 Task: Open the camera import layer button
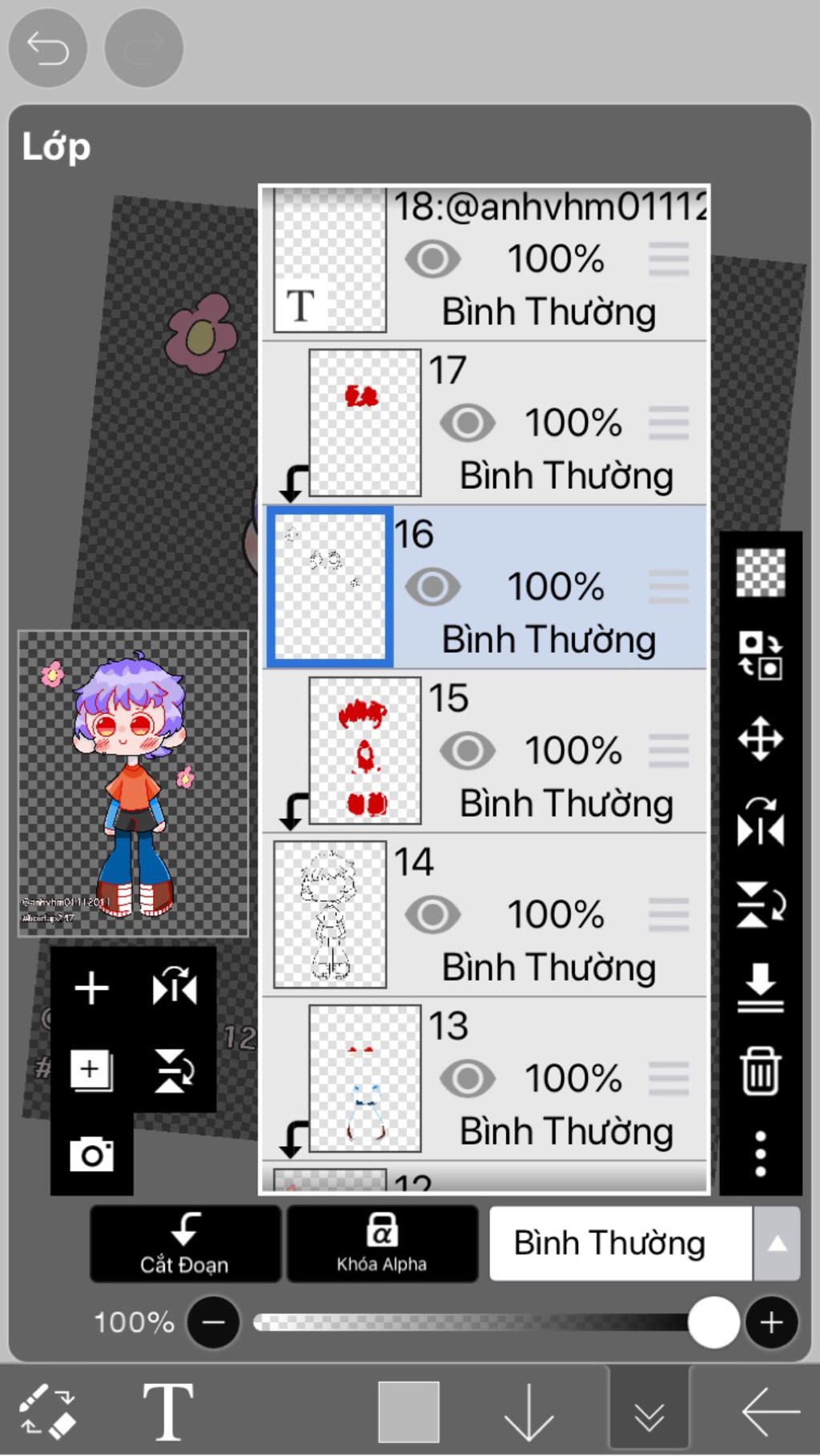point(91,1154)
